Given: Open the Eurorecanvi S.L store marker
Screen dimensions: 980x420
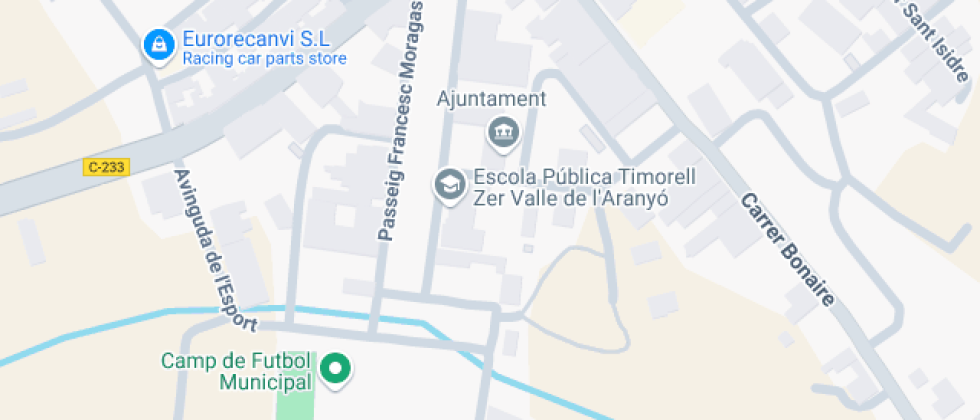Looking at the screenshot, I should pos(157,44).
